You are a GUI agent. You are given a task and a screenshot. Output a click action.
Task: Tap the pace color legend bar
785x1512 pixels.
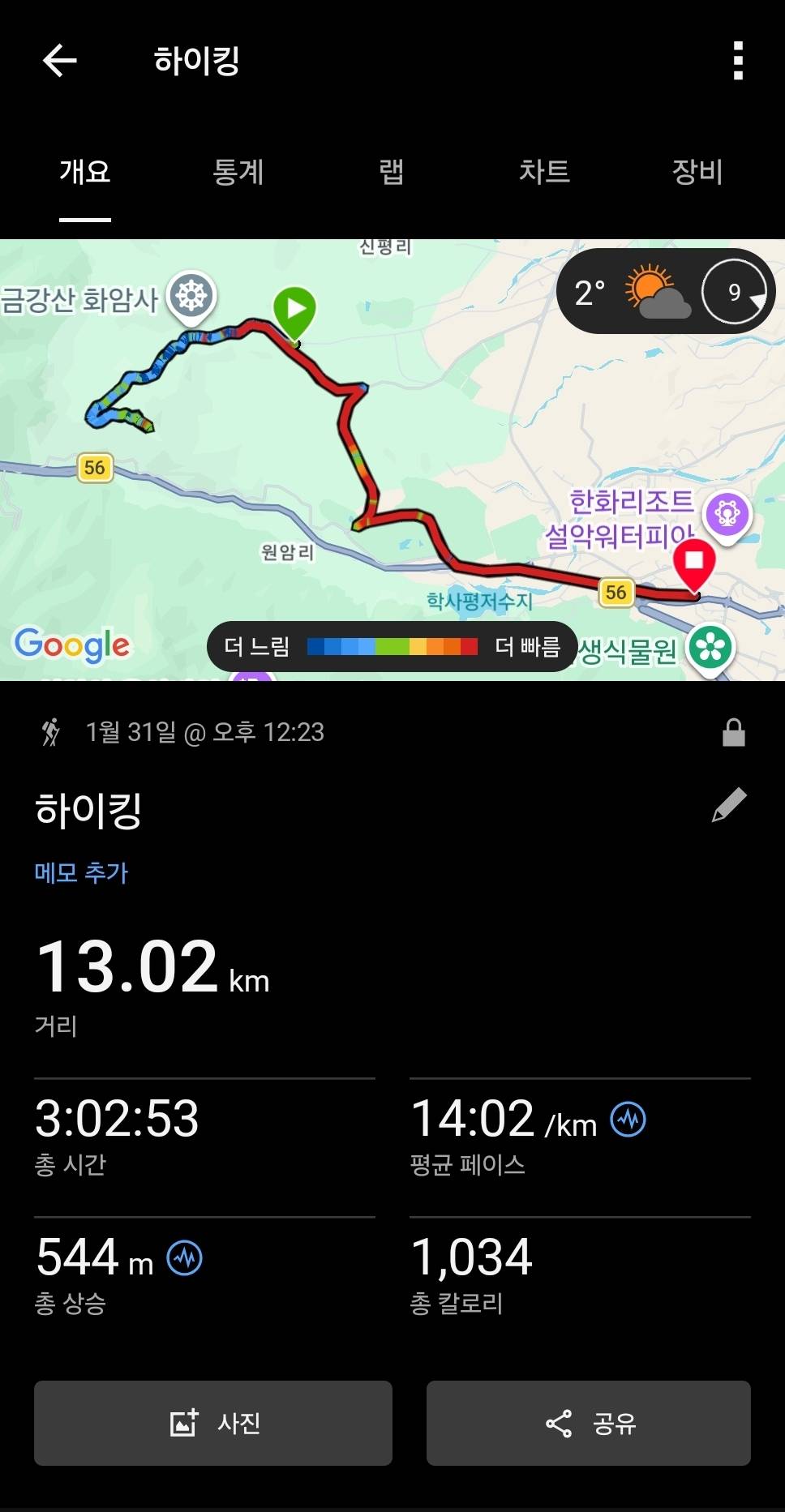click(x=392, y=646)
